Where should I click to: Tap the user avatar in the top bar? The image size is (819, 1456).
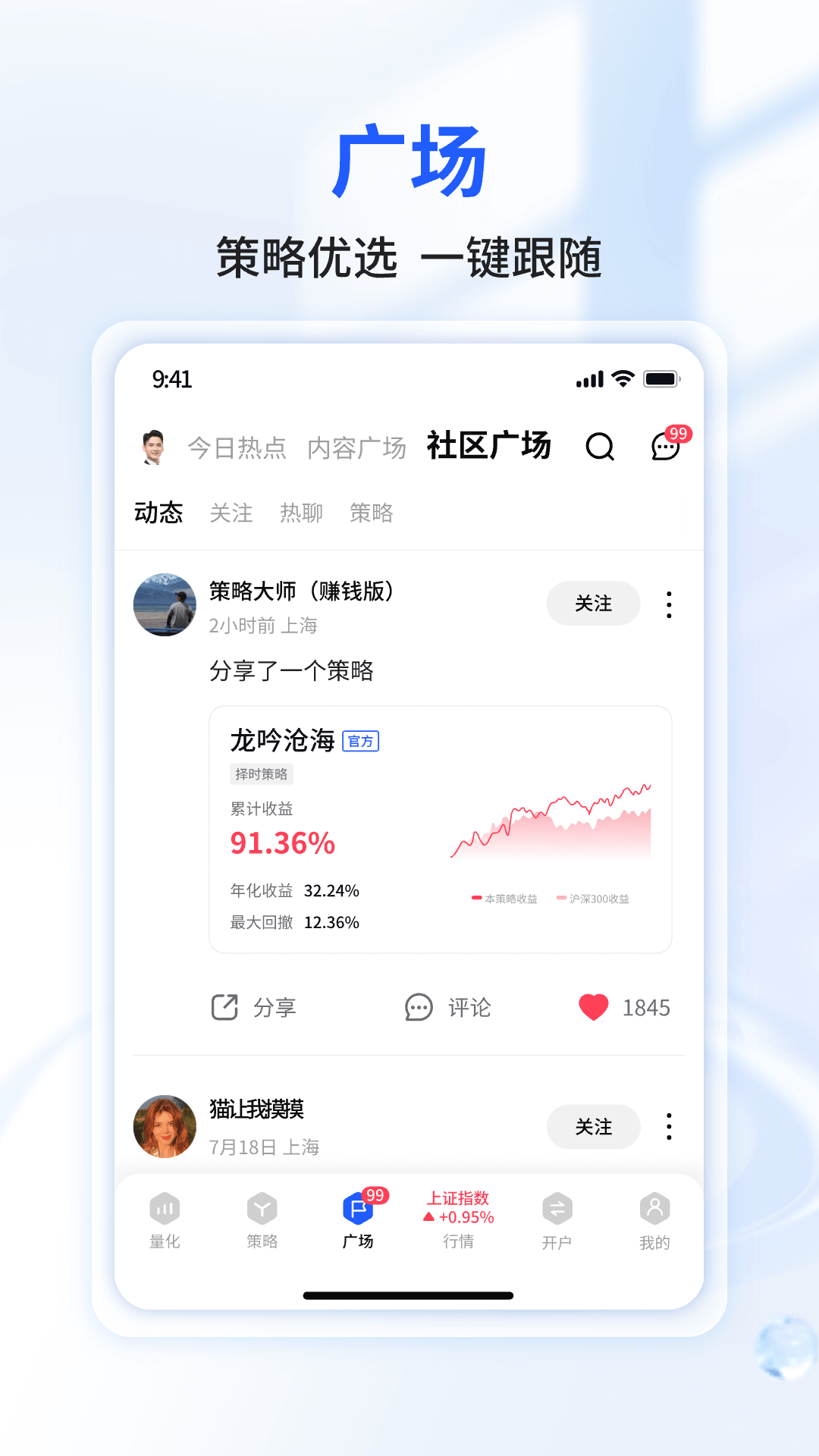[152, 447]
